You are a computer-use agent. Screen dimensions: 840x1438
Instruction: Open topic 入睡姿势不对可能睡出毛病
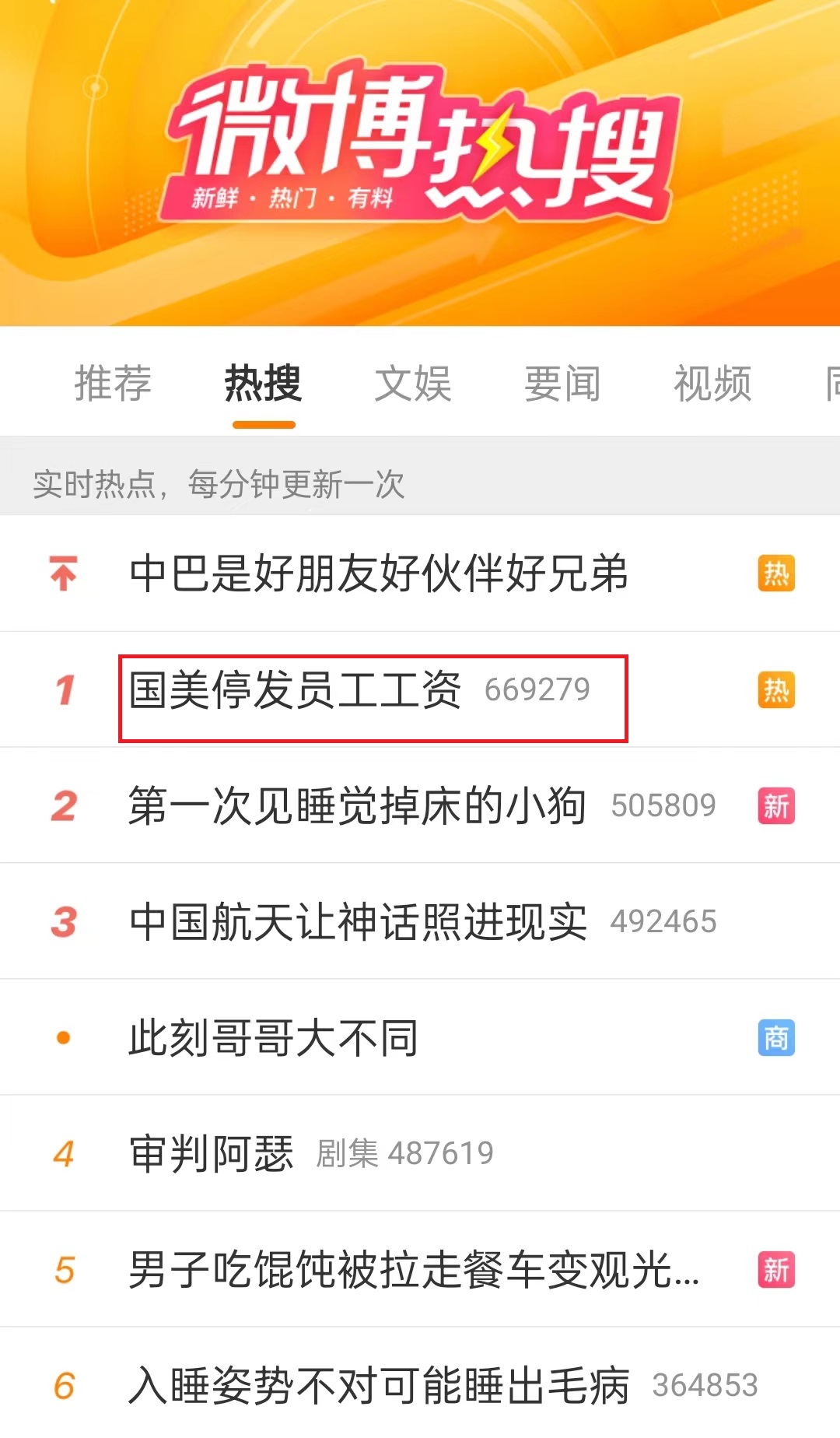click(378, 1386)
